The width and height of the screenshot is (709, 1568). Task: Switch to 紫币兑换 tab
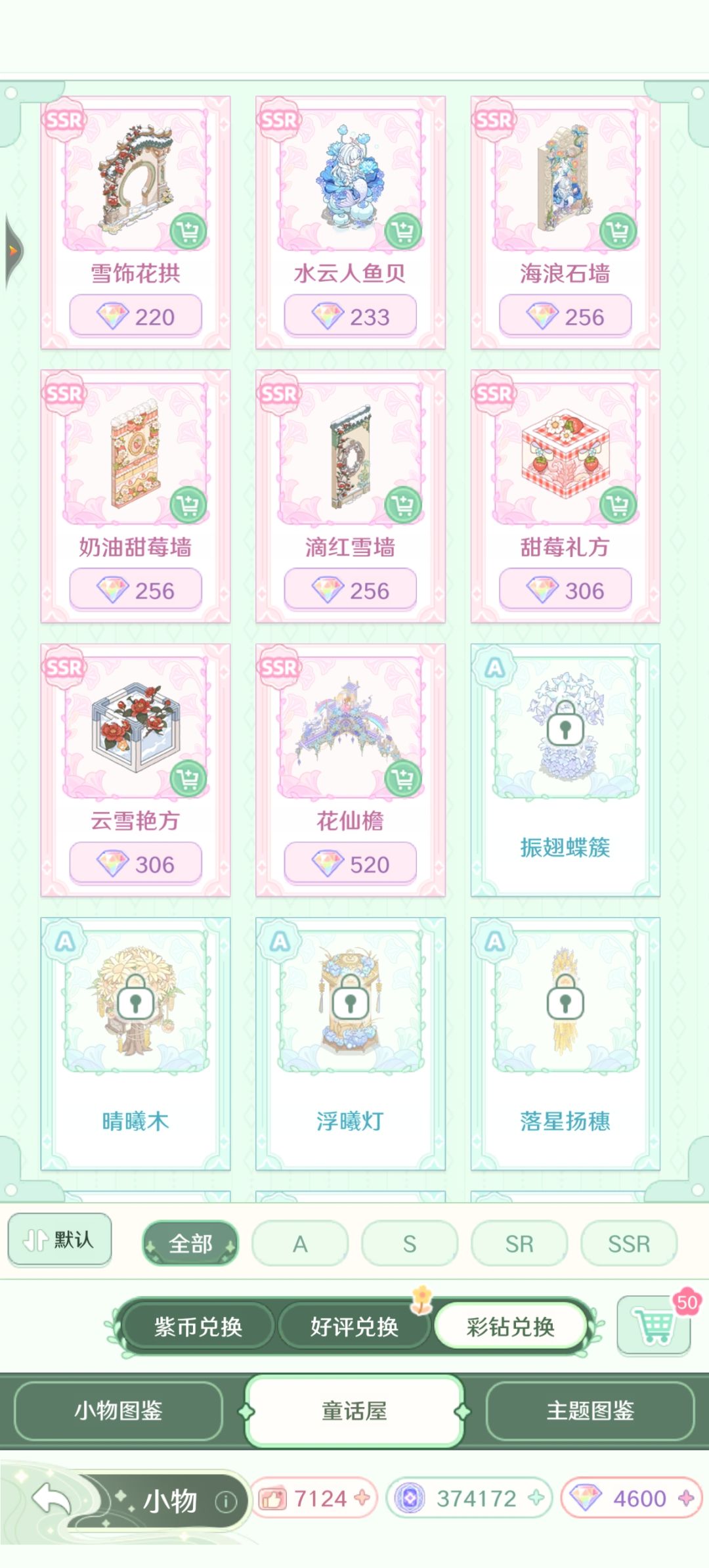pyautogui.click(x=198, y=1327)
